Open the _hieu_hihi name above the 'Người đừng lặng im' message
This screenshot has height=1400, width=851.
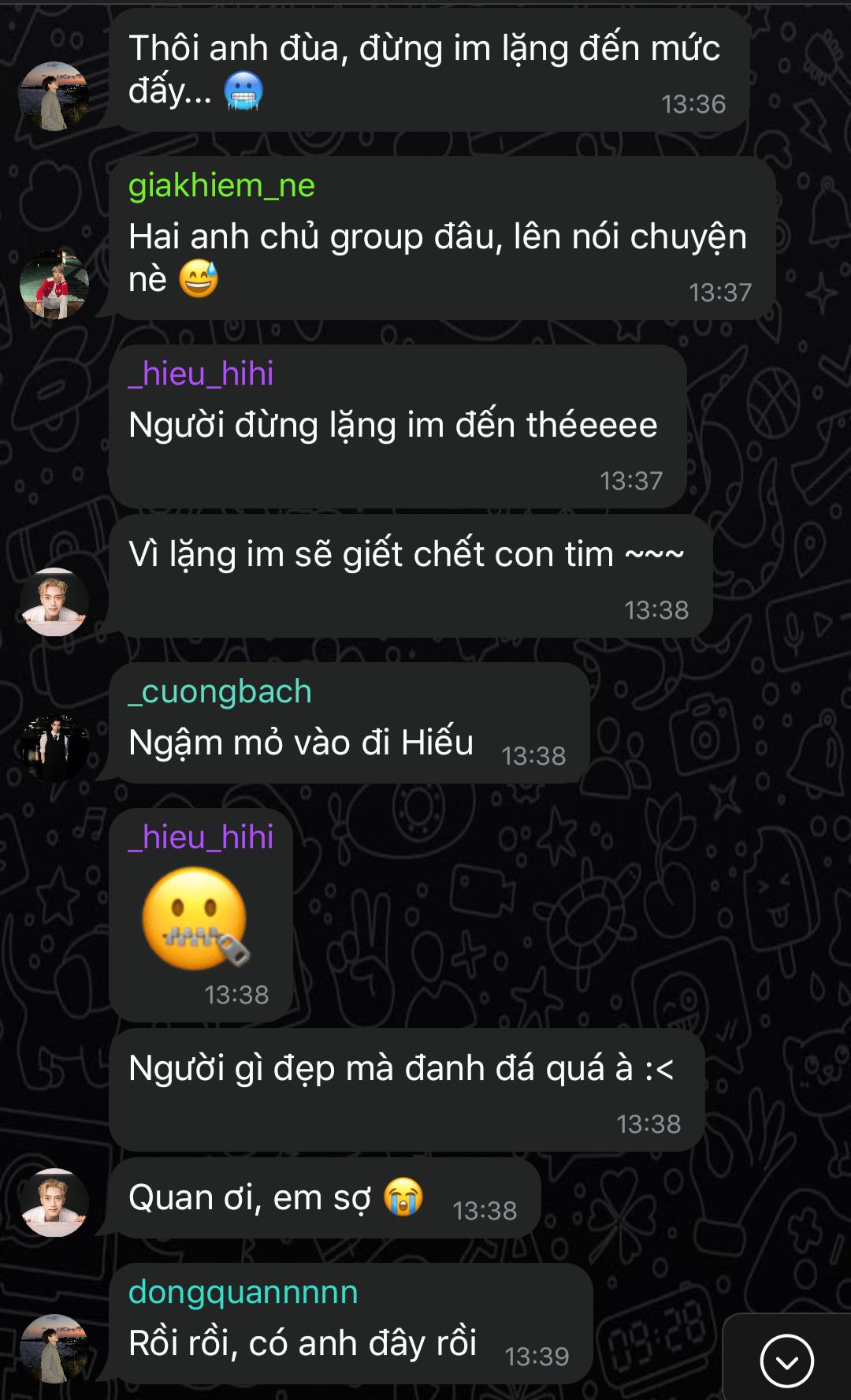point(201,374)
